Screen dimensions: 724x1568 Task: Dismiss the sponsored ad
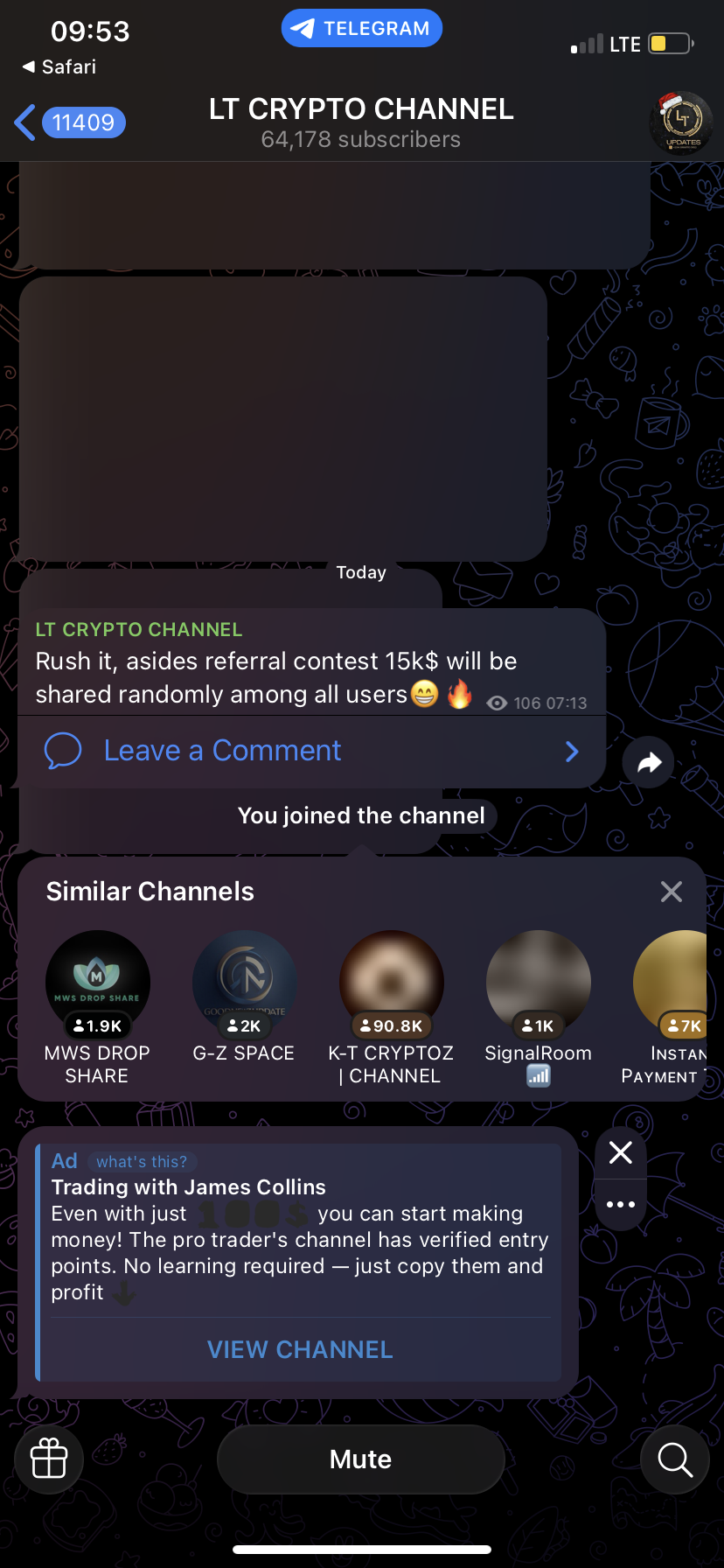click(x=620, y=1152)
